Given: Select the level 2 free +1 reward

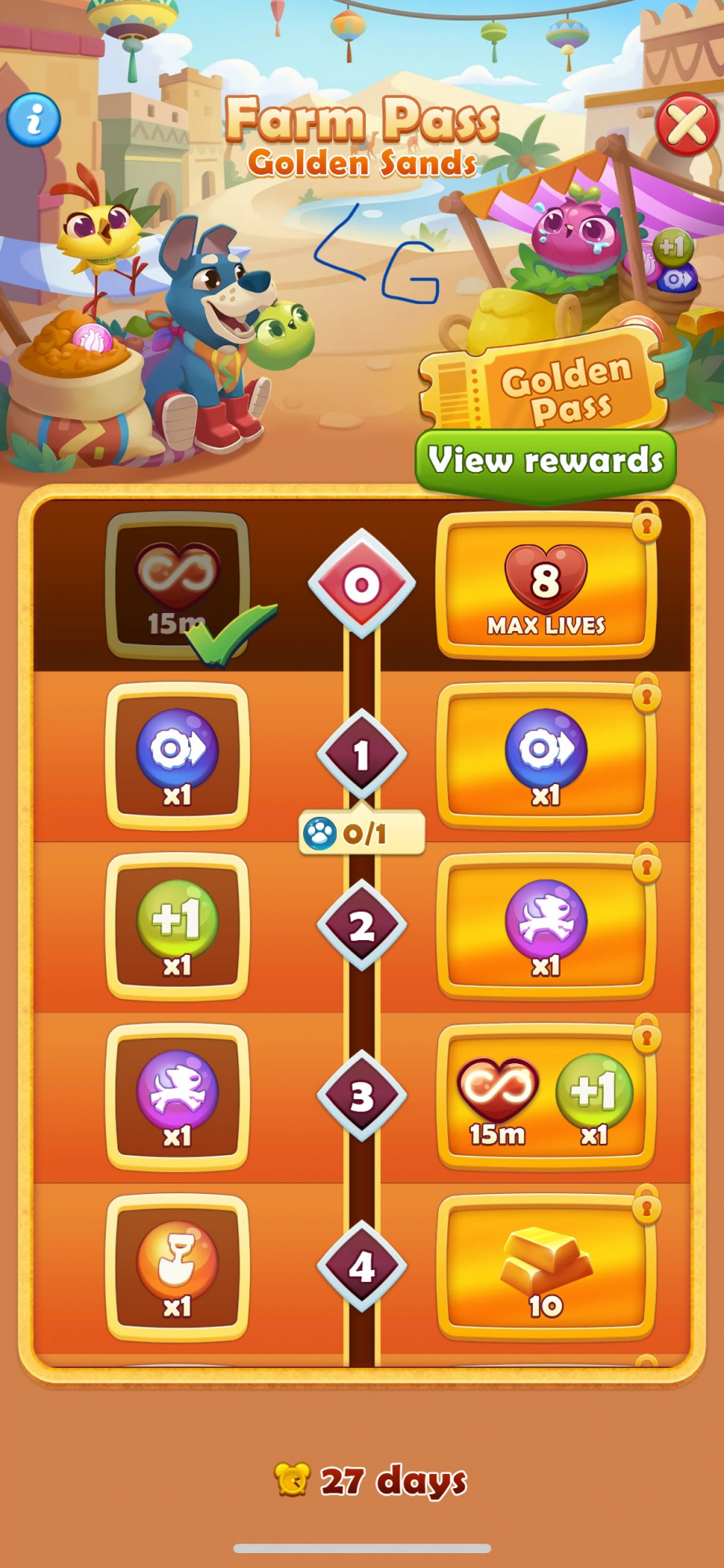Looking at the screenshot, I should (177, 926).
